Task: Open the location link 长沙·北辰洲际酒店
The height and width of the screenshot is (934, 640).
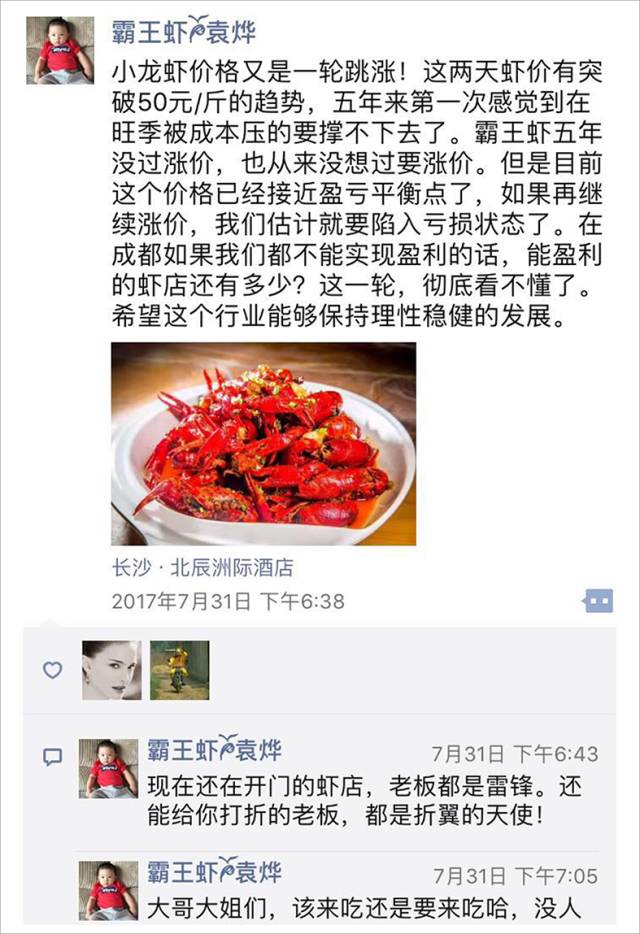Action: [x=202, y=568]
